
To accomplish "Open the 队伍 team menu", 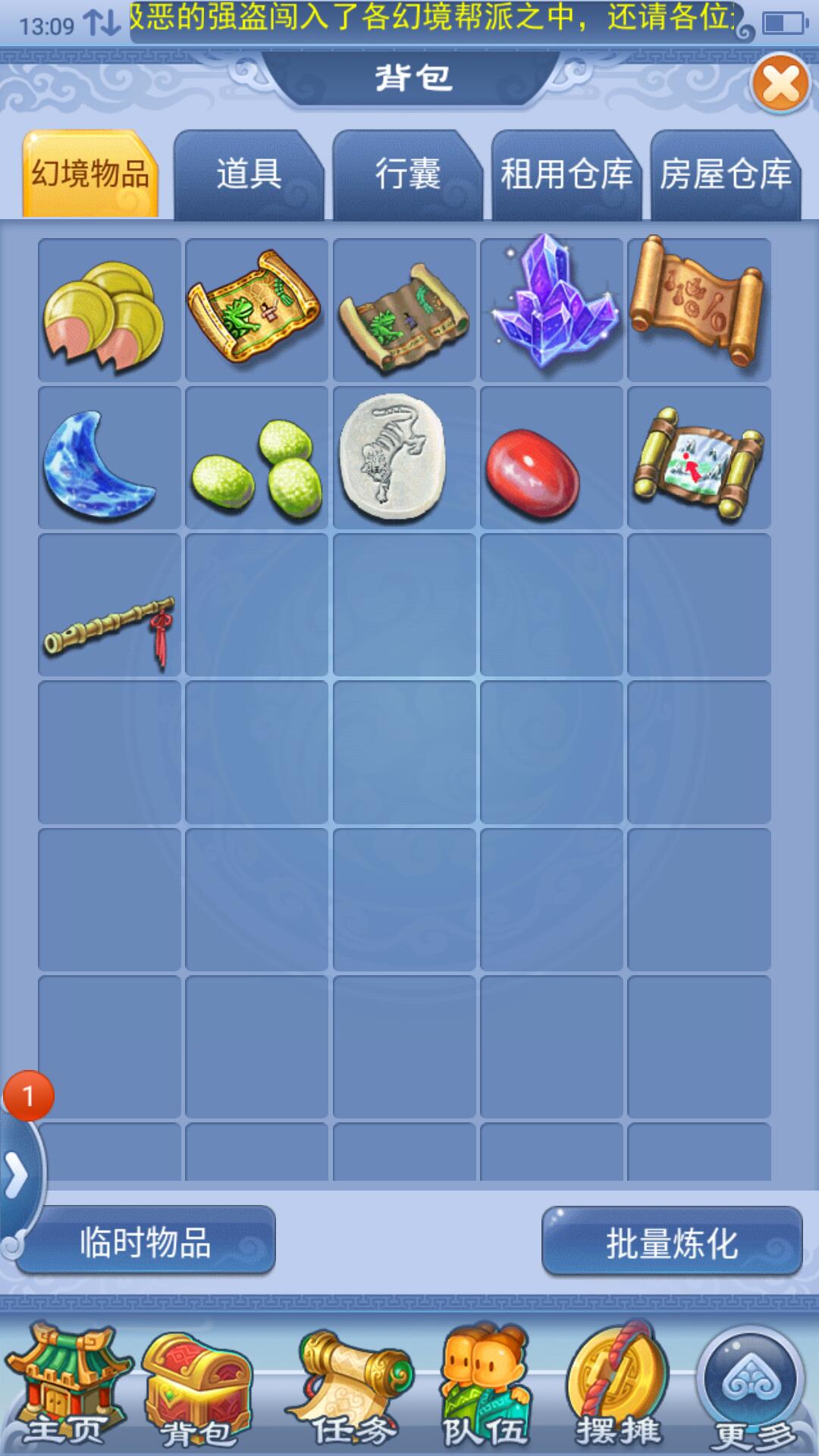I will [485, 1388].
